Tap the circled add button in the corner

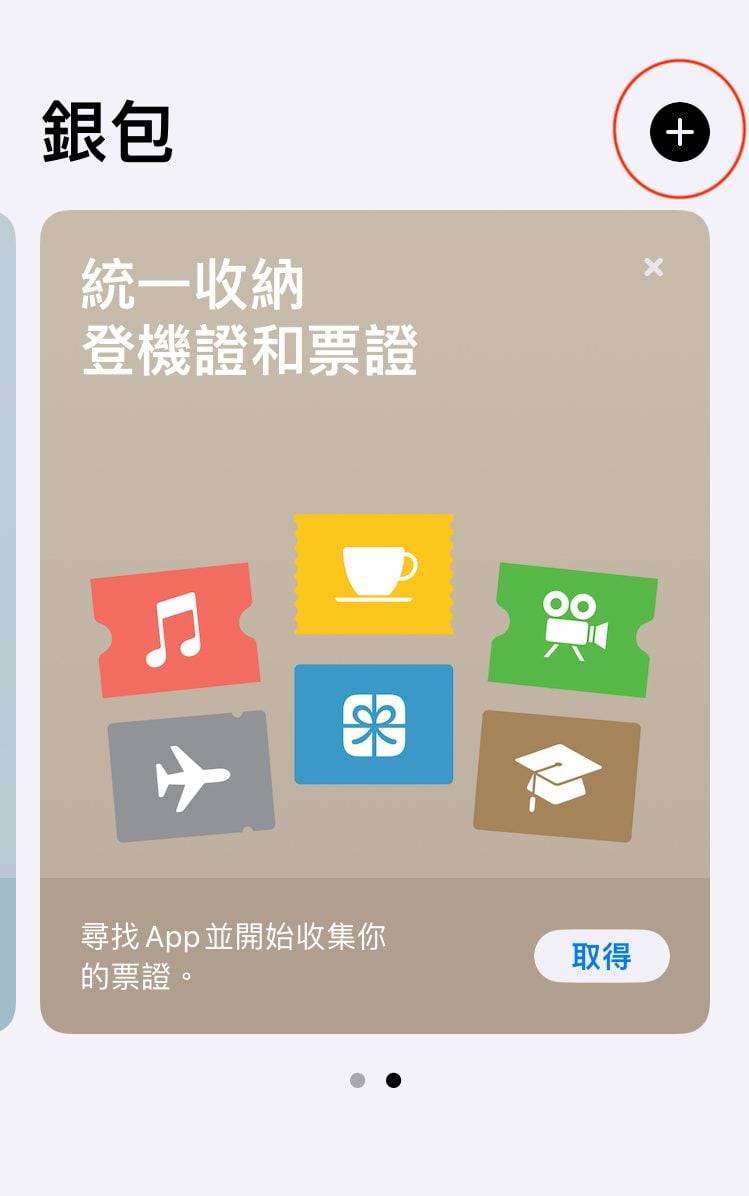point(679,131)
